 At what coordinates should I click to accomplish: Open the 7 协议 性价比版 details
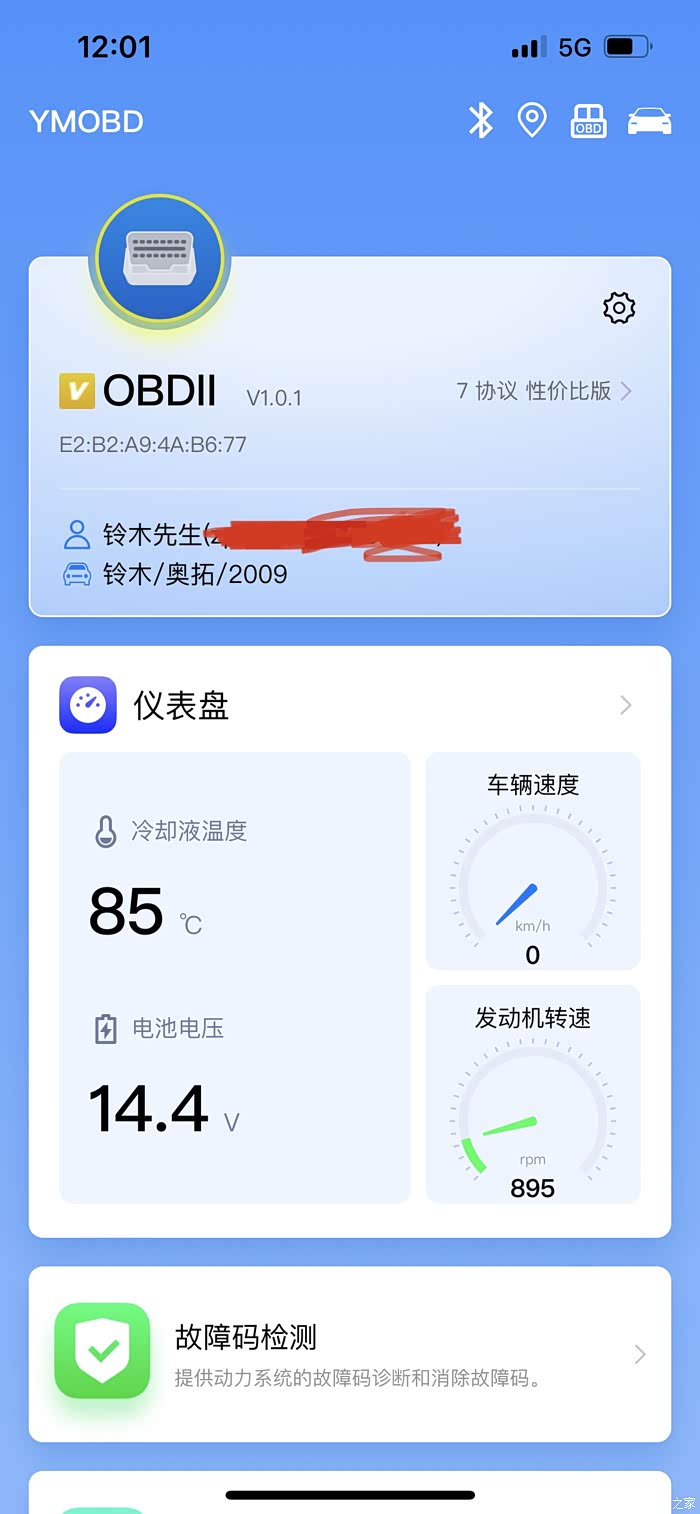(x=544, y=391)
